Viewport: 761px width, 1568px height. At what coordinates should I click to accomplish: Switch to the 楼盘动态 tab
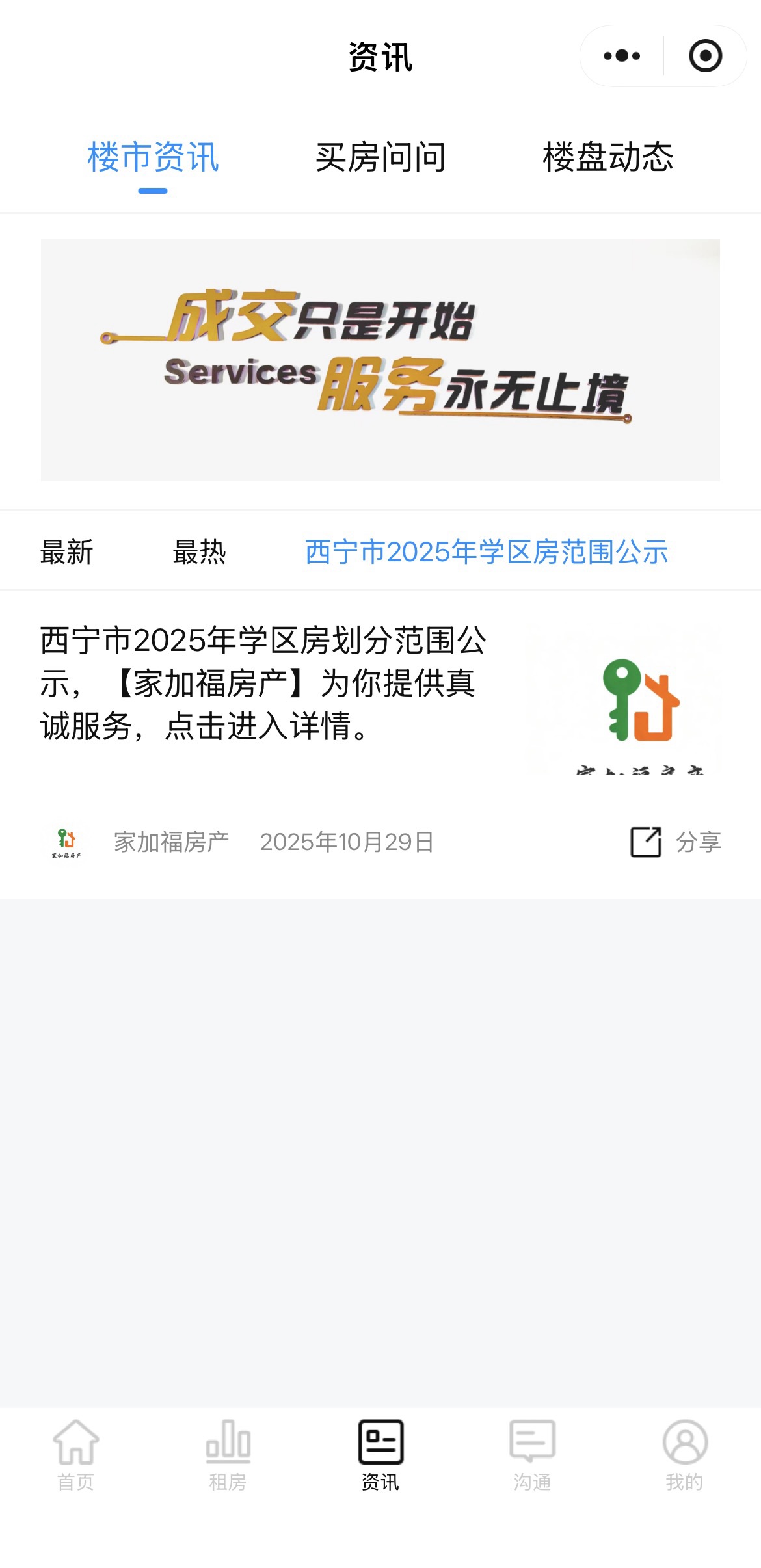[607, 158]
